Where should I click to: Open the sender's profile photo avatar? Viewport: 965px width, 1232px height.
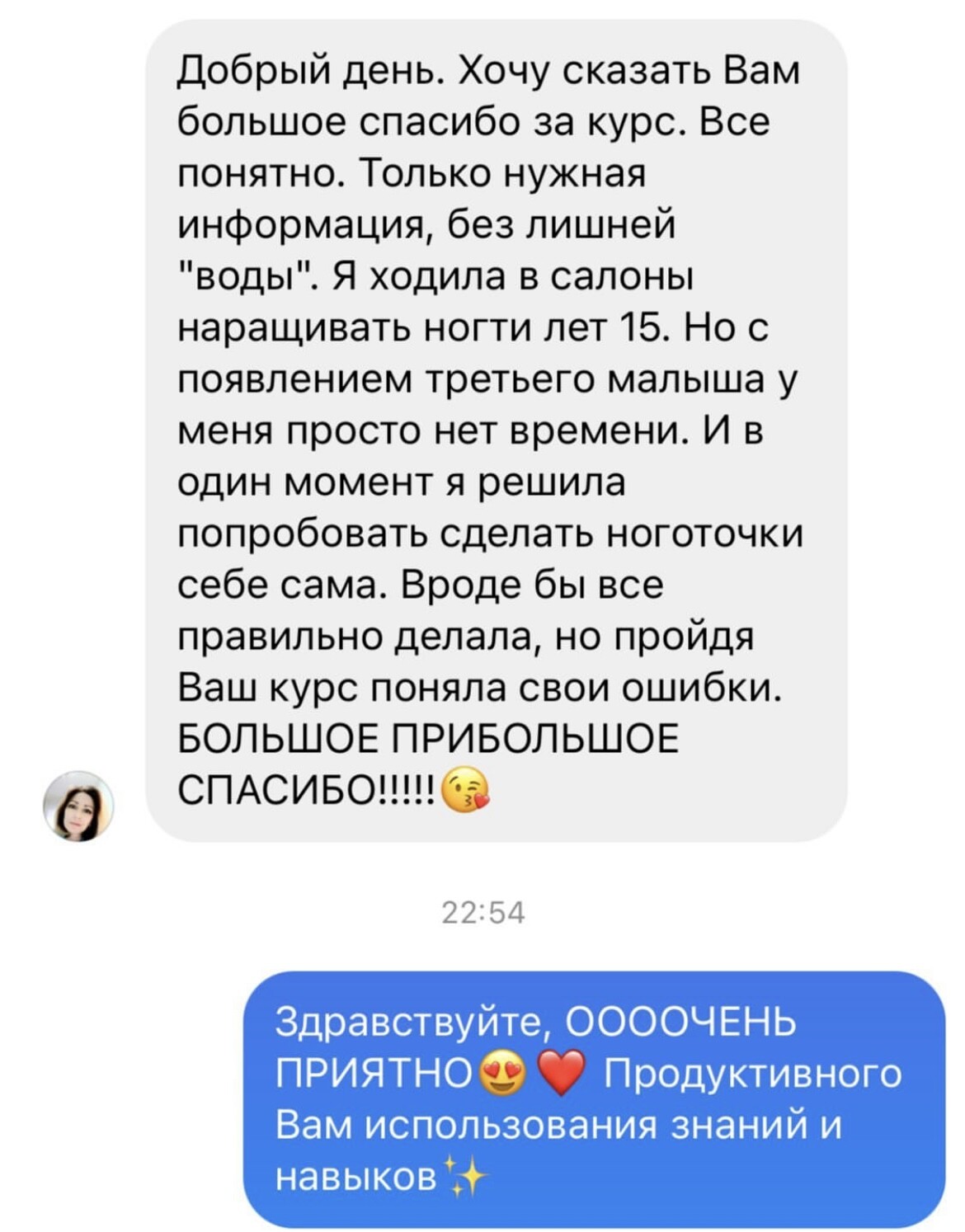79,806
